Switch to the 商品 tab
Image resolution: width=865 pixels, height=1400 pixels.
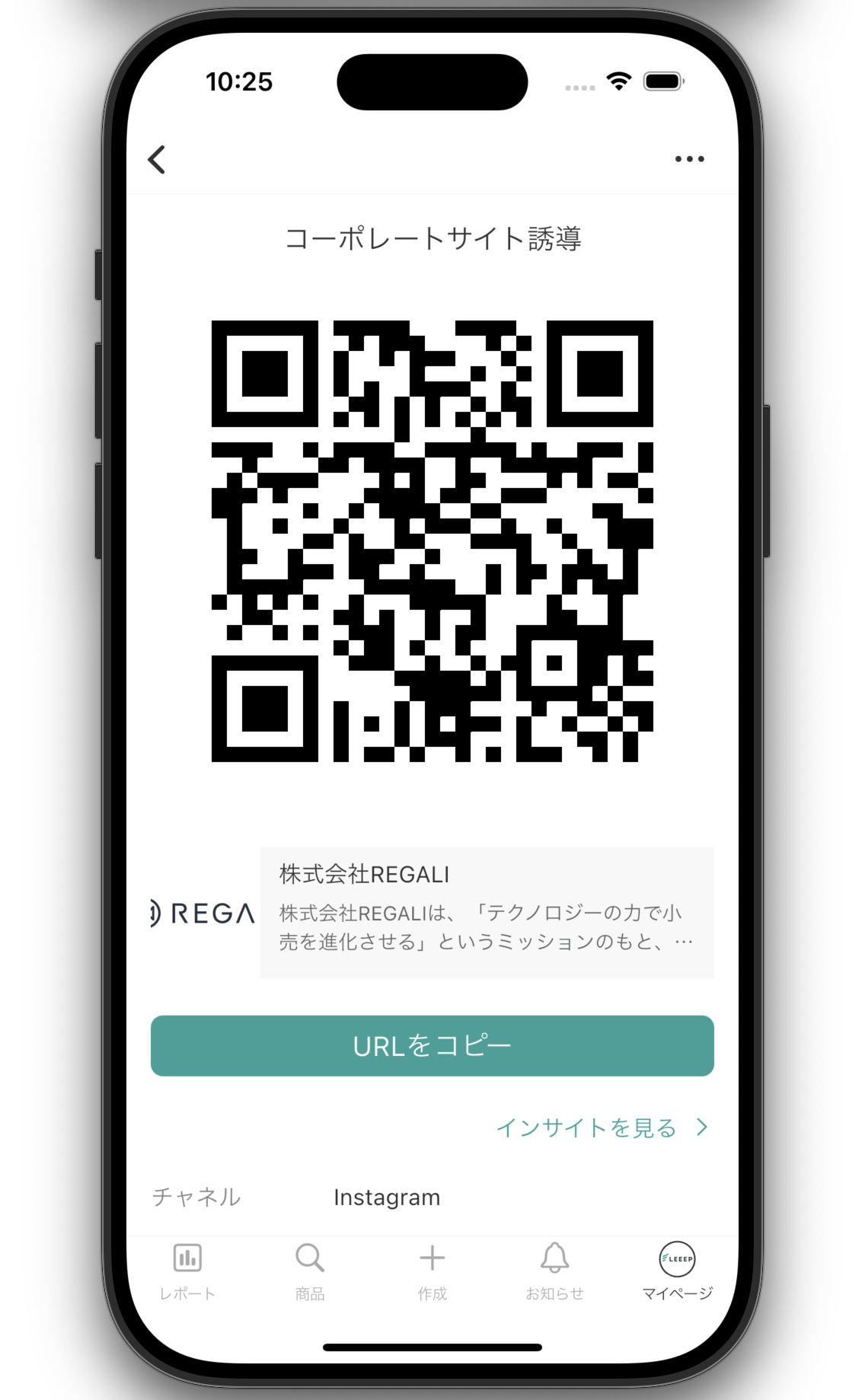(x=310, y=1271)
